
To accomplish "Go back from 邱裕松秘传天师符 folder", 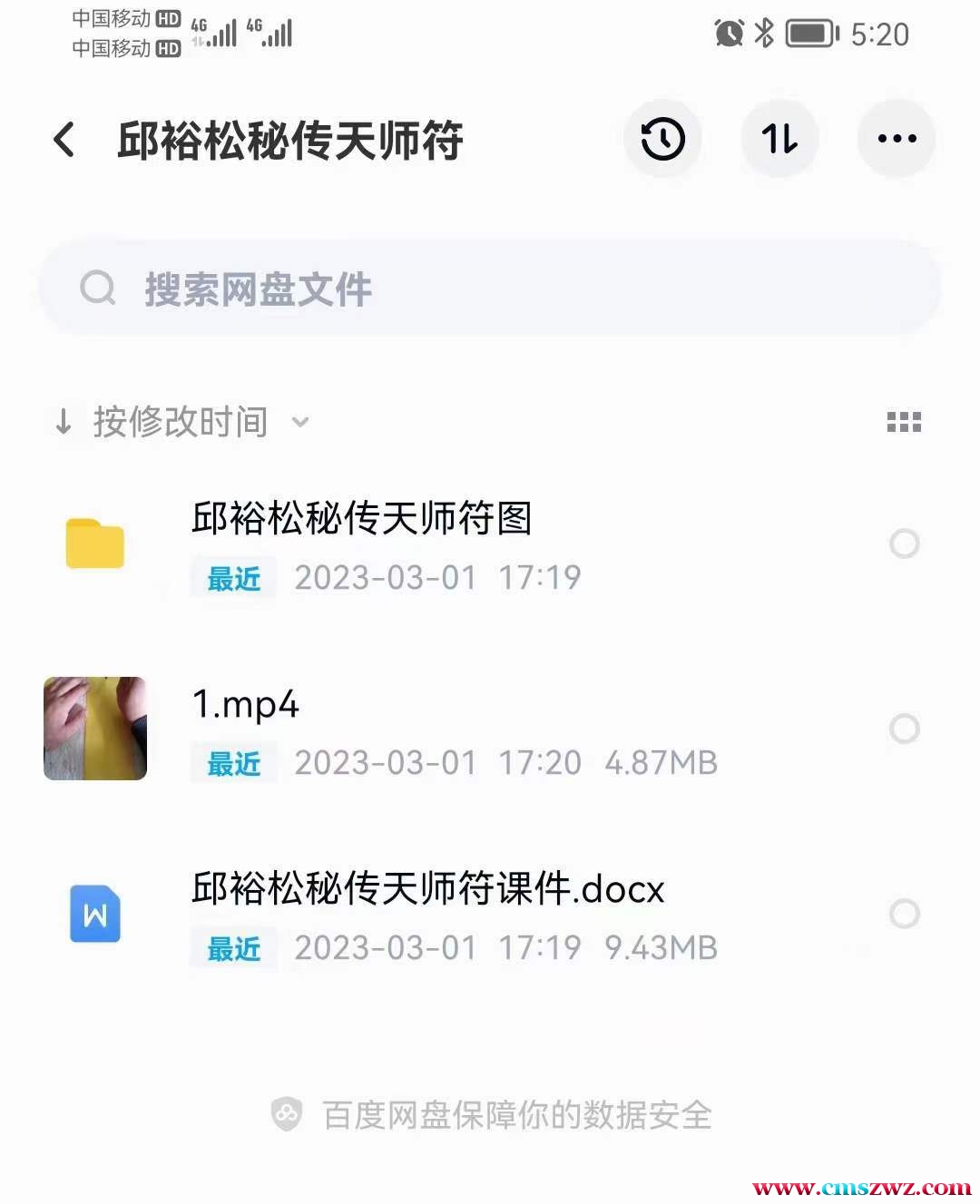I will pos(64,140).
